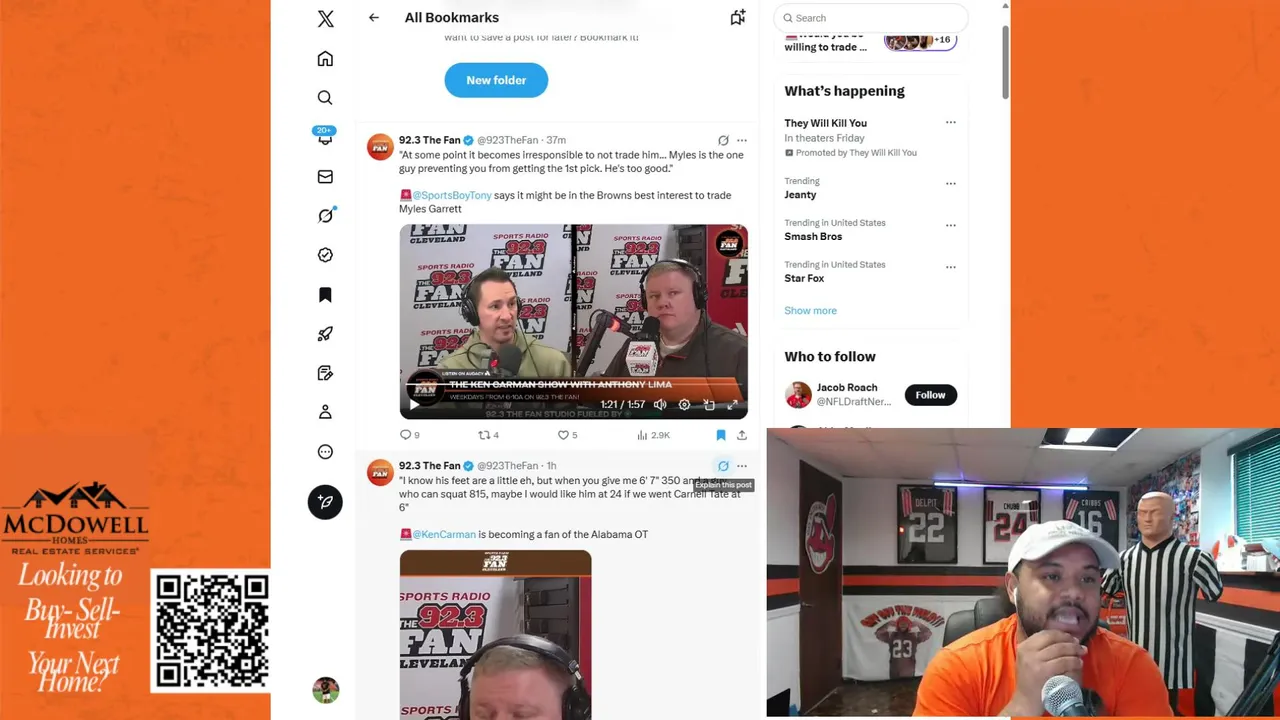Show more trending topics
This screenshot has width=1280, height=720.
coord(810,311)
